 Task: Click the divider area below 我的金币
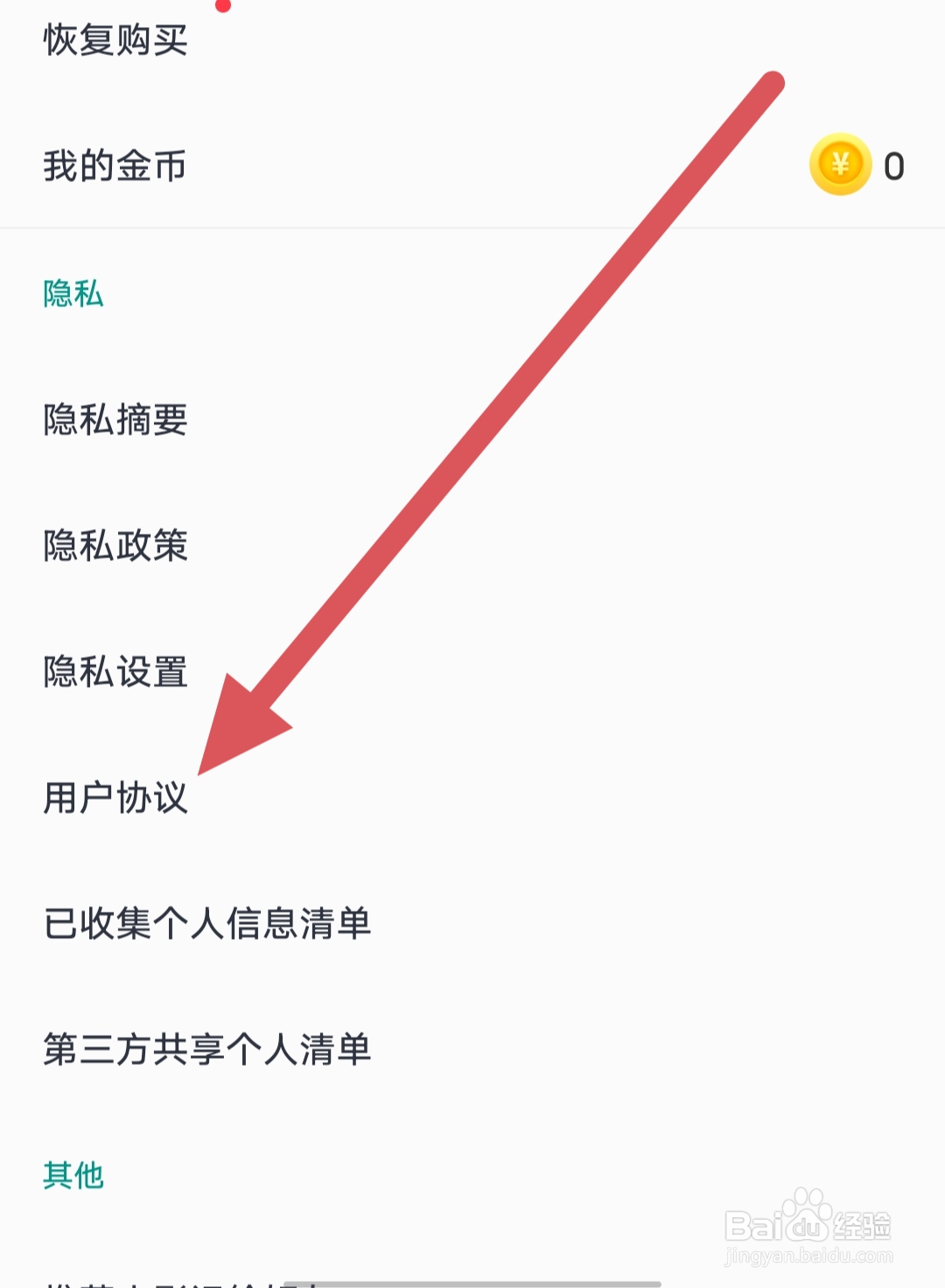click(472, 226)
